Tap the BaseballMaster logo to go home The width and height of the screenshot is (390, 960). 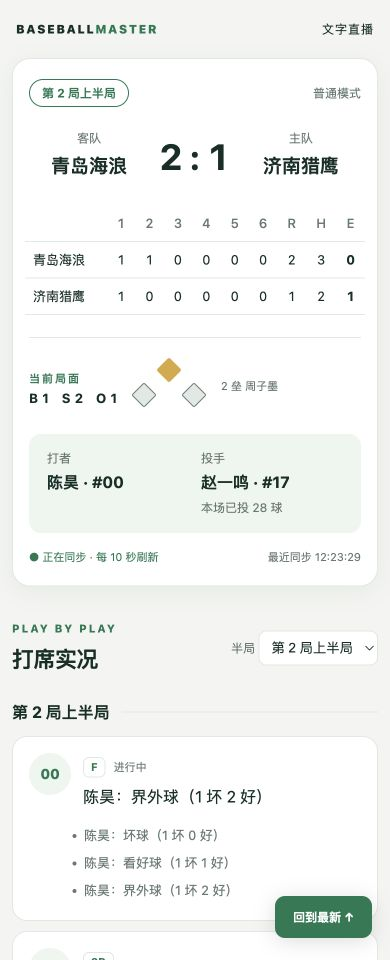point(86,29)
